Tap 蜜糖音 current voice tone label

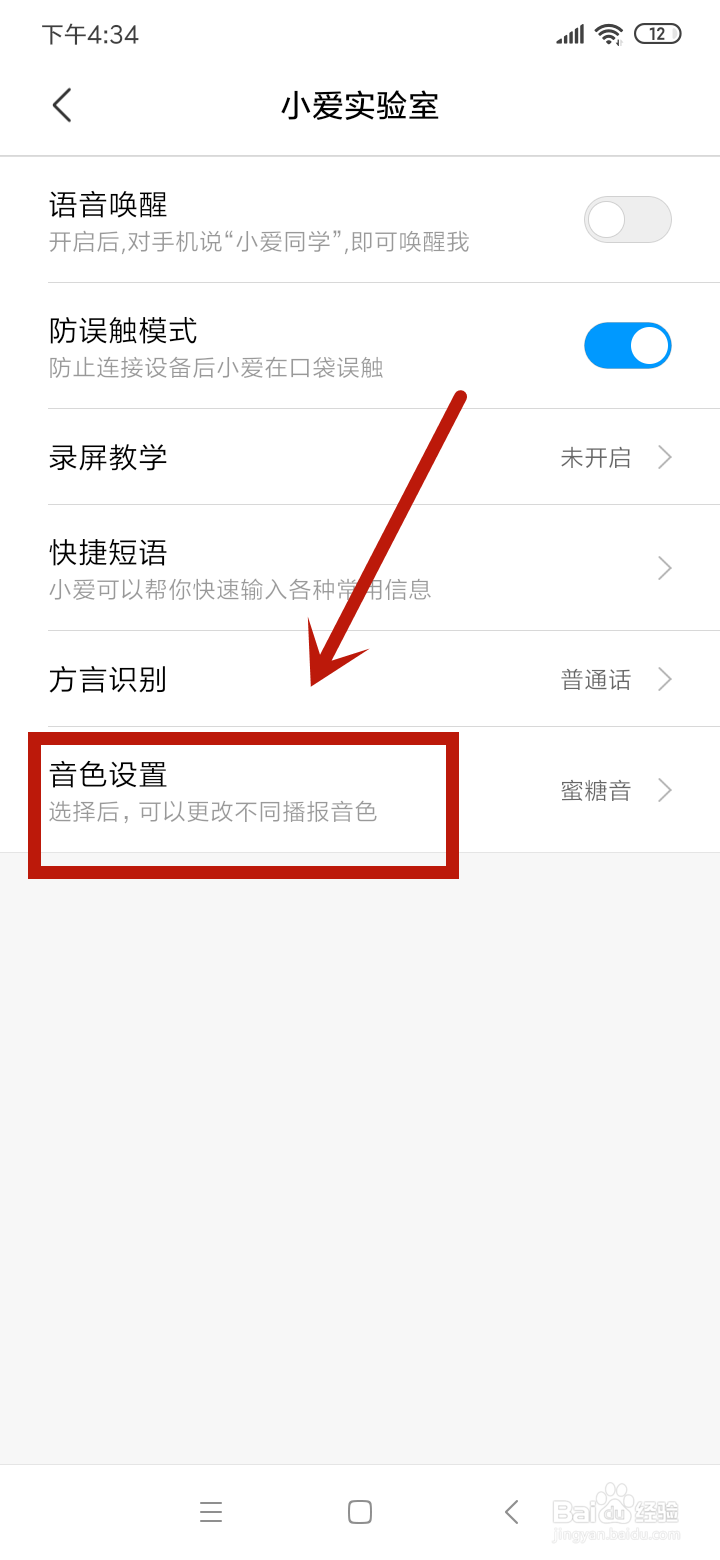click(595, 790)
